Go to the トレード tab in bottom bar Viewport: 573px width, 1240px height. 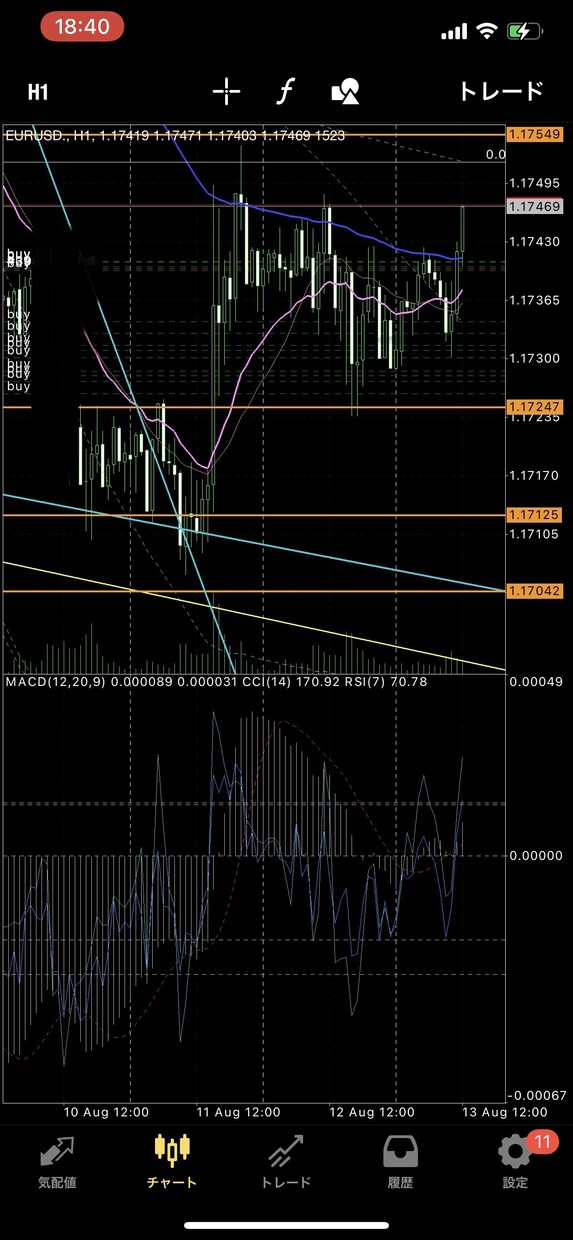click(x=286, y=1163)
